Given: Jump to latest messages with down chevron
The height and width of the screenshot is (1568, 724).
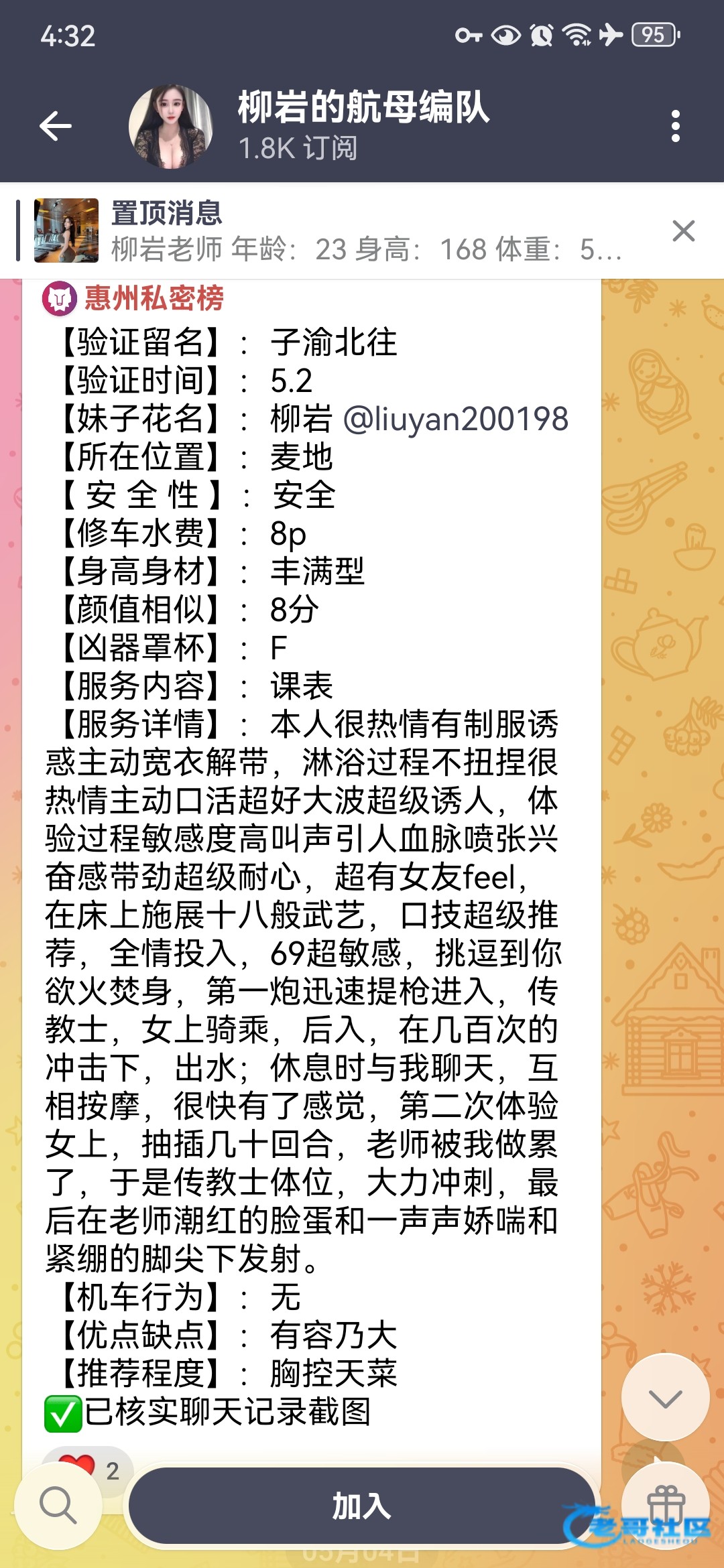Looking at the screenshot, I should click(665, 1397).
